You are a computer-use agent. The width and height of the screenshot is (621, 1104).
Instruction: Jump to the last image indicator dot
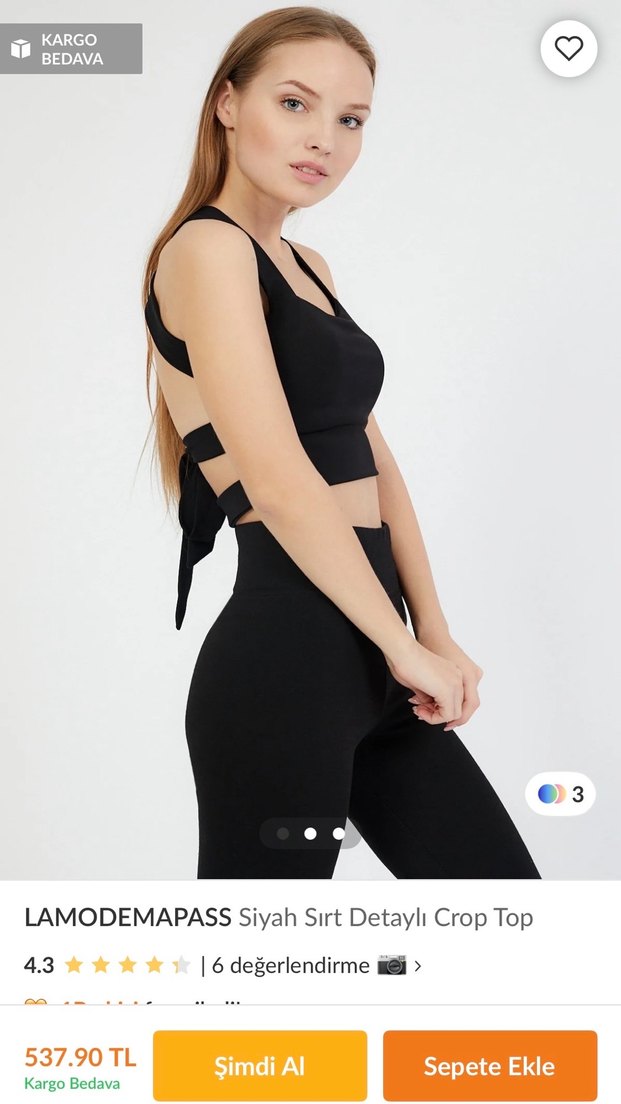pos(339,833)
